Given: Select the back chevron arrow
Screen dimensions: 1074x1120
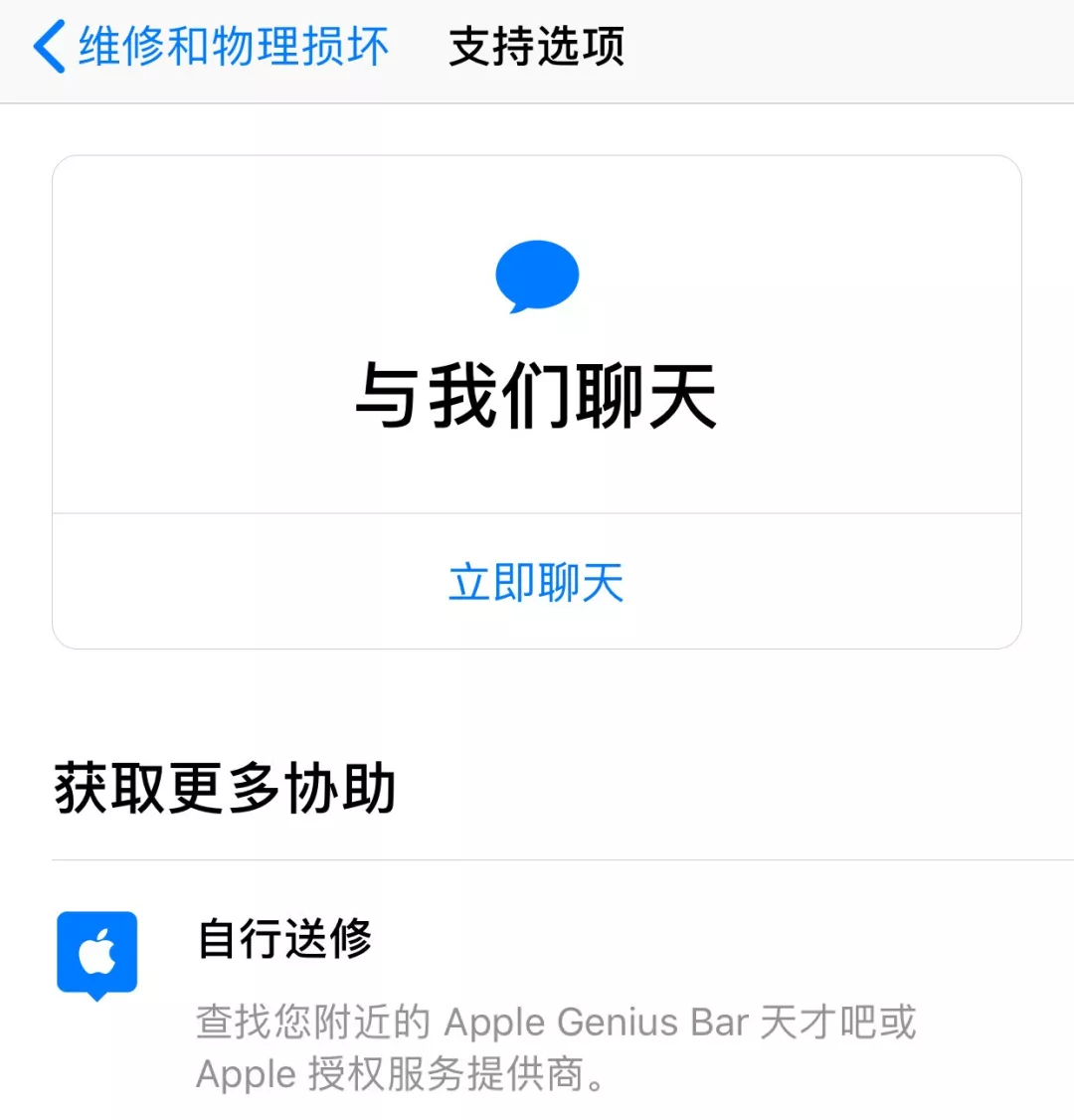Looking at the screenshot, I should (47, 46).
